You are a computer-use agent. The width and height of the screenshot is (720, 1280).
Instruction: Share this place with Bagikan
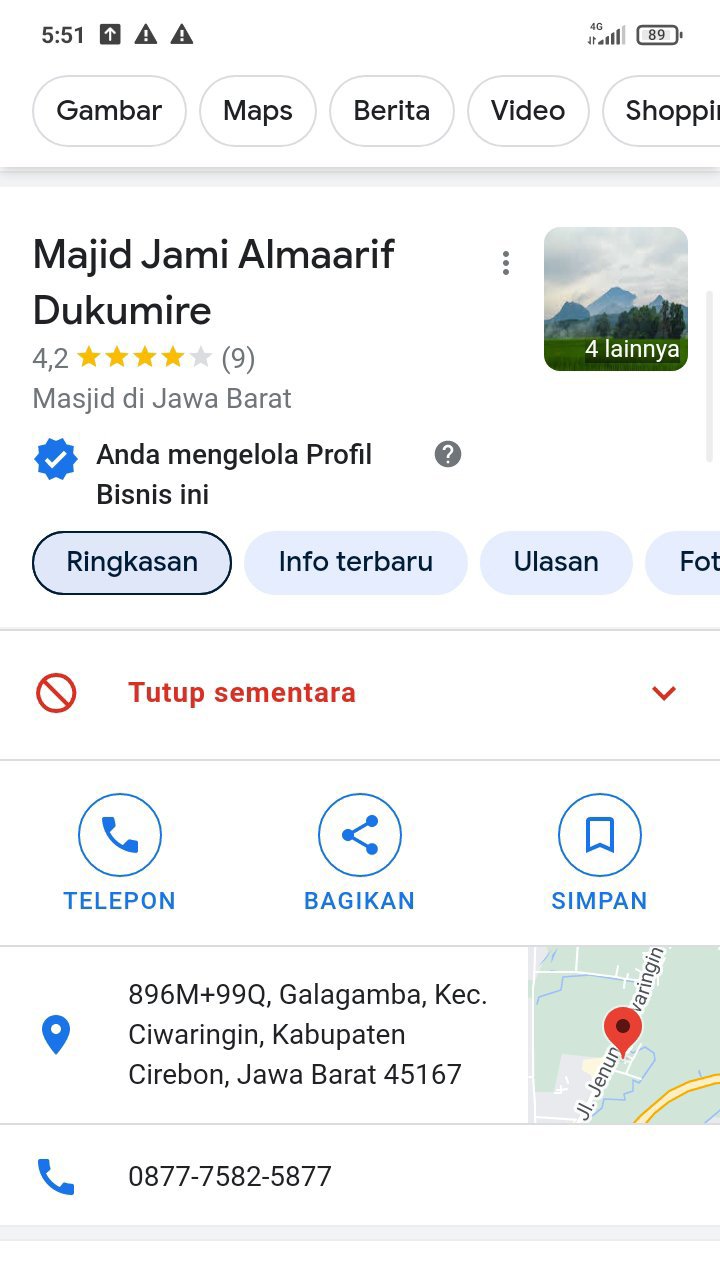click(x=360, y=853)
